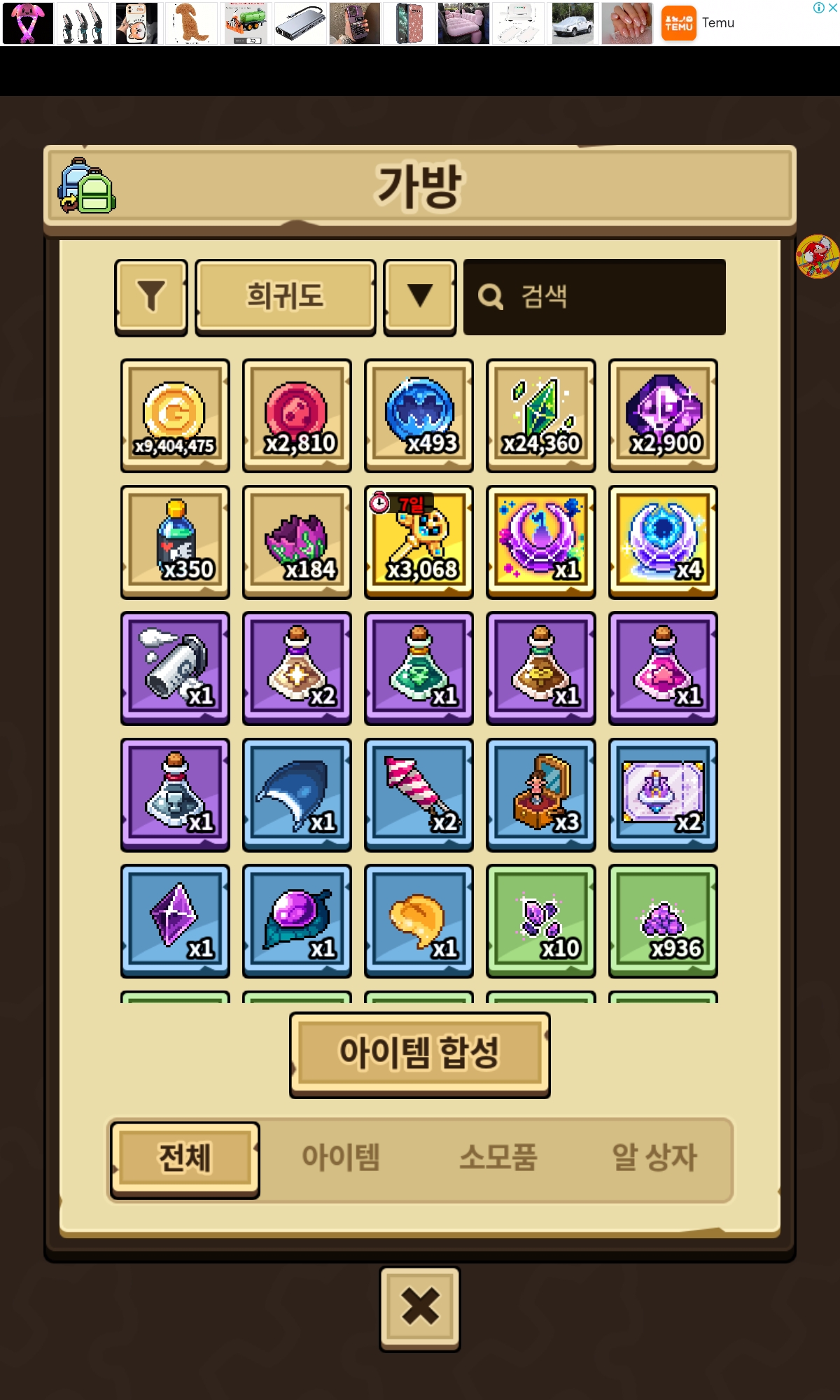Open the music box item x3
The height and width of the screenshot is (1400, 840).
(540, 794)
